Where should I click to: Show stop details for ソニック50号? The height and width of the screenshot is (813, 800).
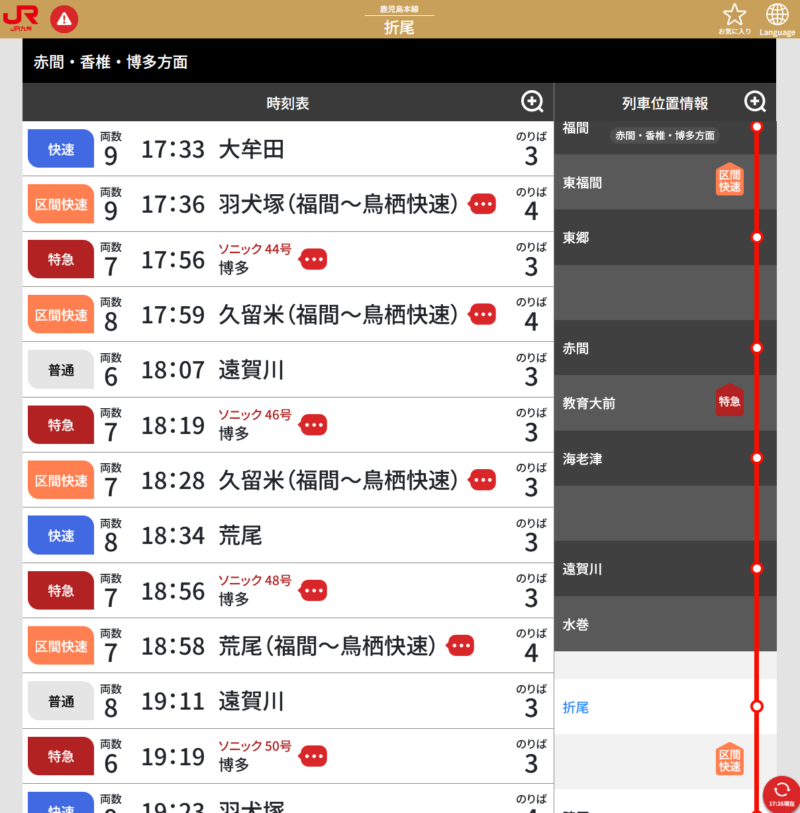(x=314, y=756)
